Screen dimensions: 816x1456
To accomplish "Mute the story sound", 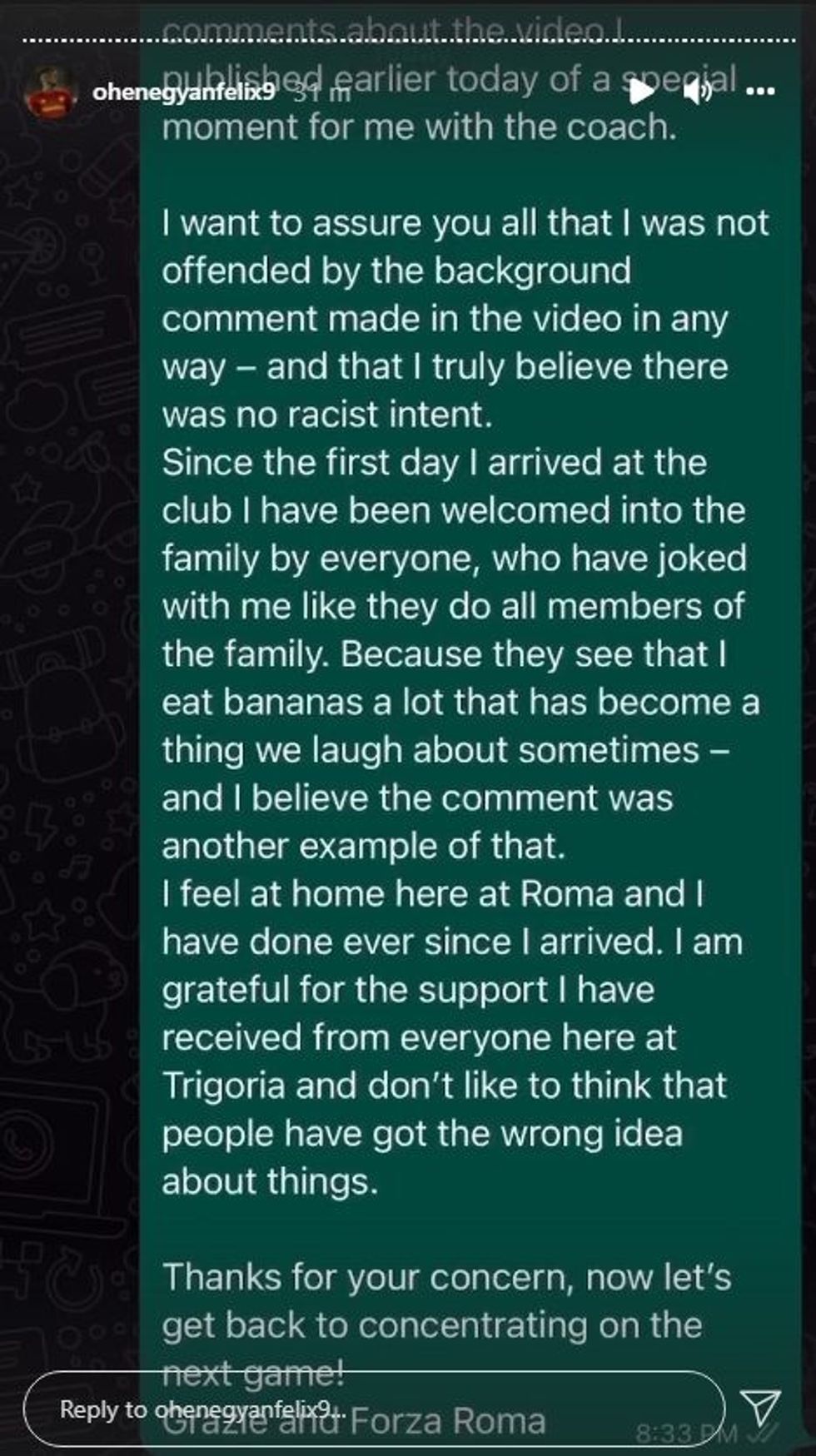I will [698, 92].
